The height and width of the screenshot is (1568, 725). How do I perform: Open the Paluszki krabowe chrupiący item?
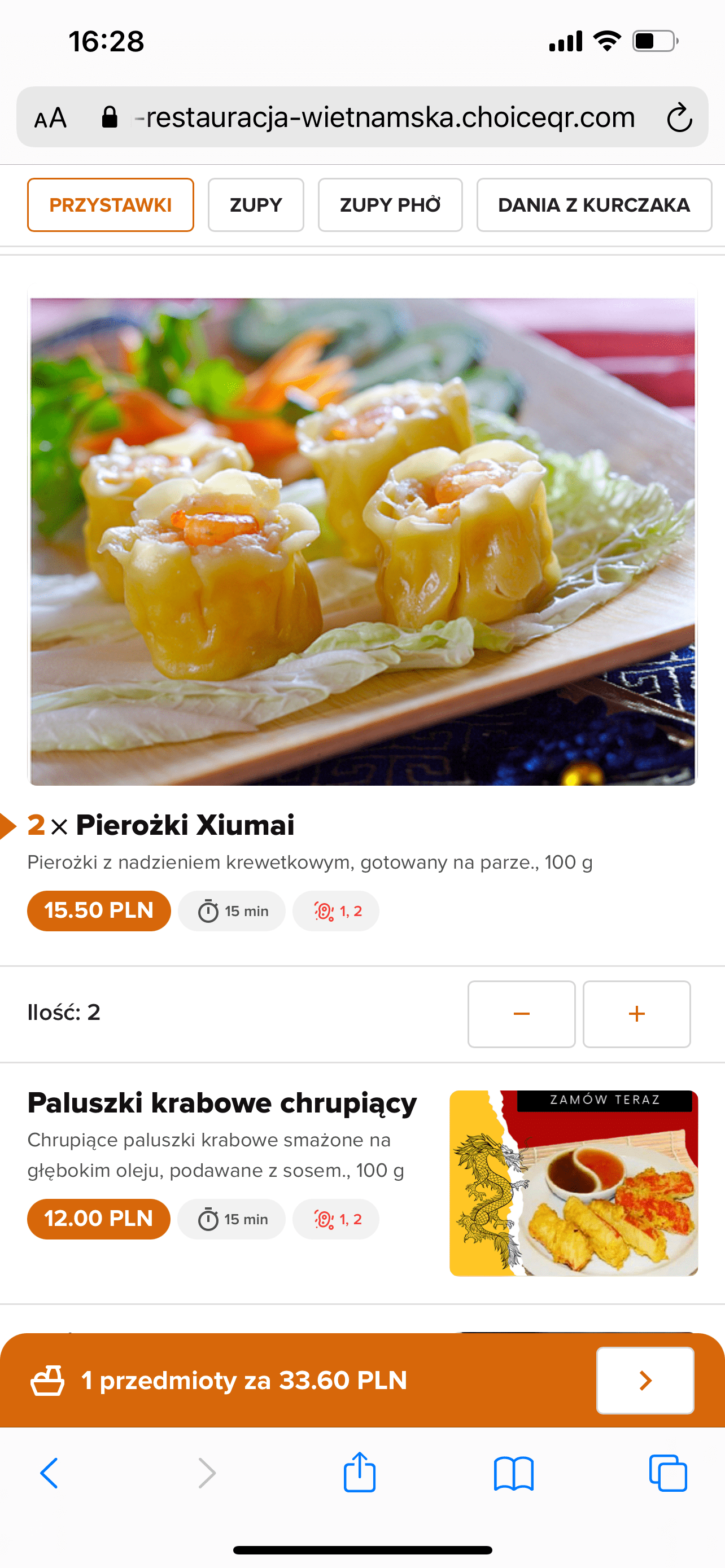click(x=222, y=1103)
